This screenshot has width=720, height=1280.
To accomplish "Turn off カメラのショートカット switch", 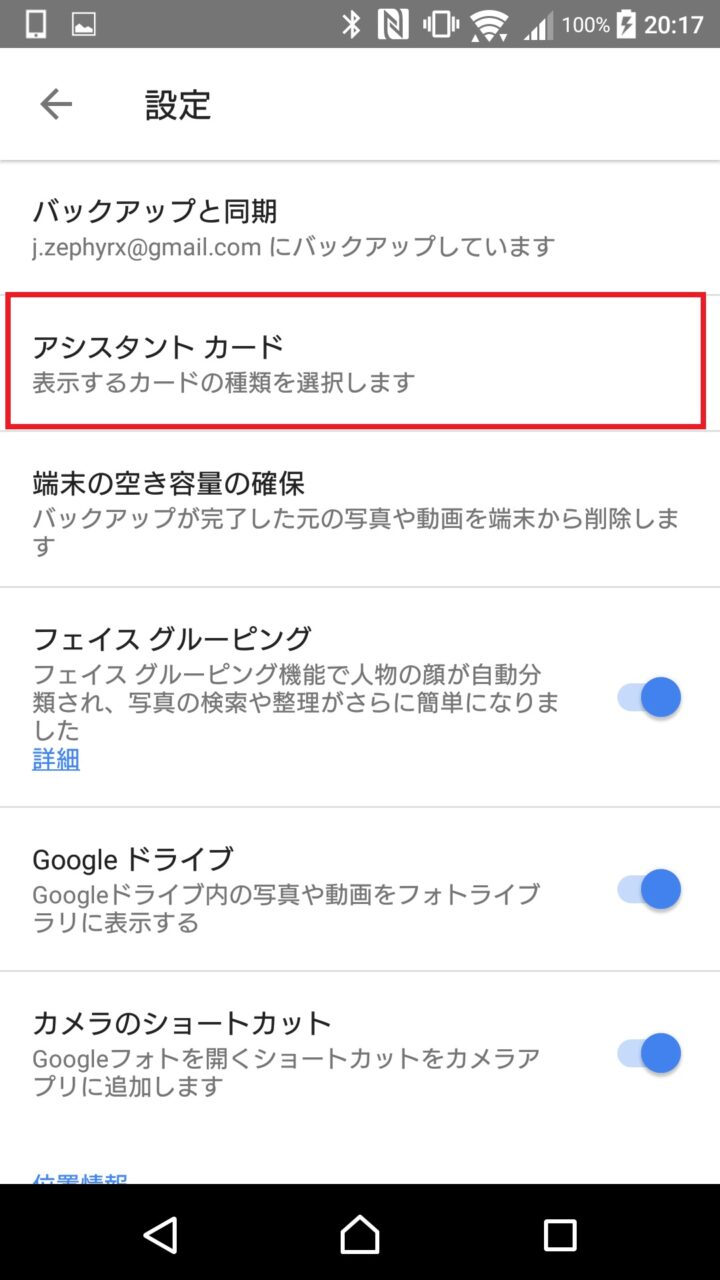I will [x=650, y=1053].
